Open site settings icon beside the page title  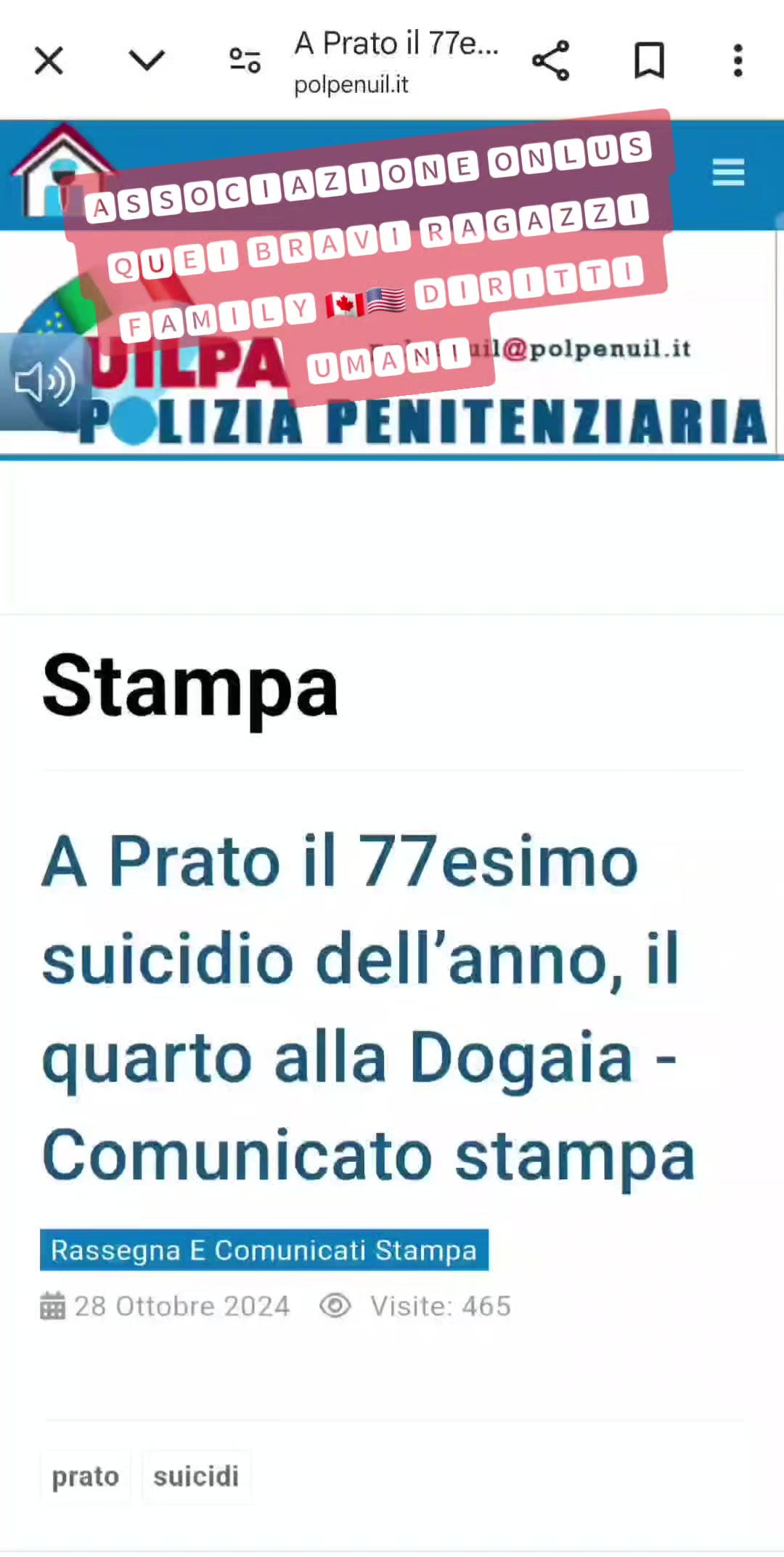coord(245,61)
